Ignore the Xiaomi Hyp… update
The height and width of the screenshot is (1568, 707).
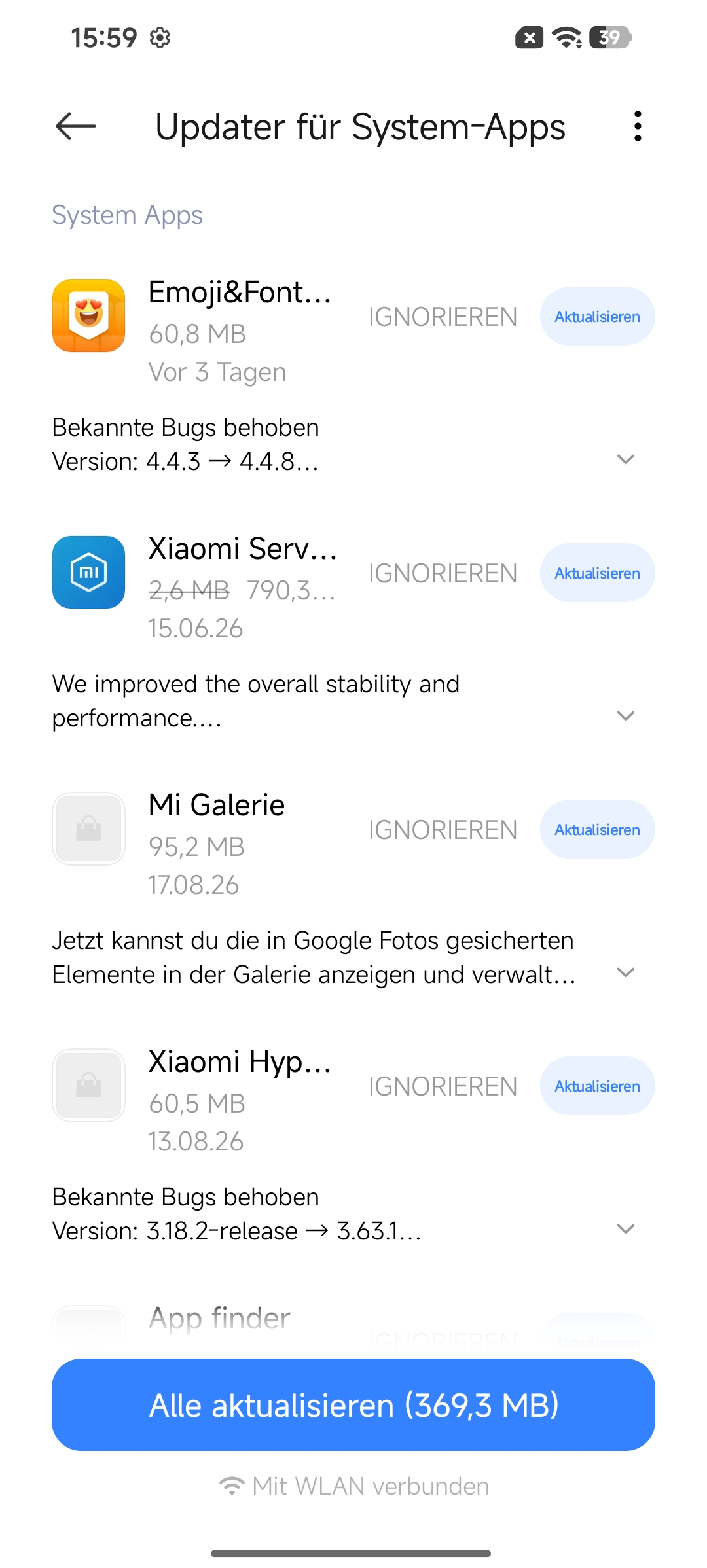[443, 1086]
